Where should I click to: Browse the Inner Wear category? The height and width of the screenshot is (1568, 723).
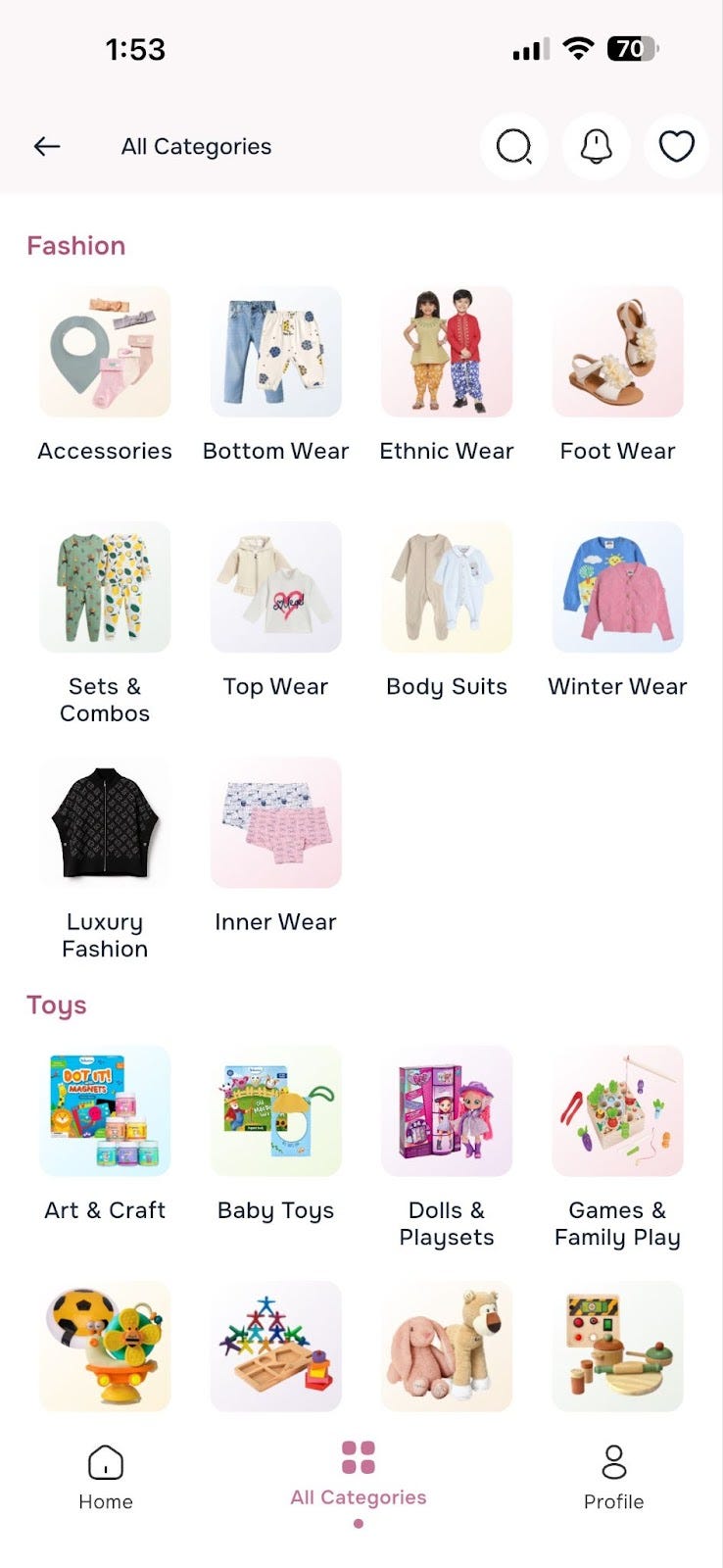pos(275,823)
